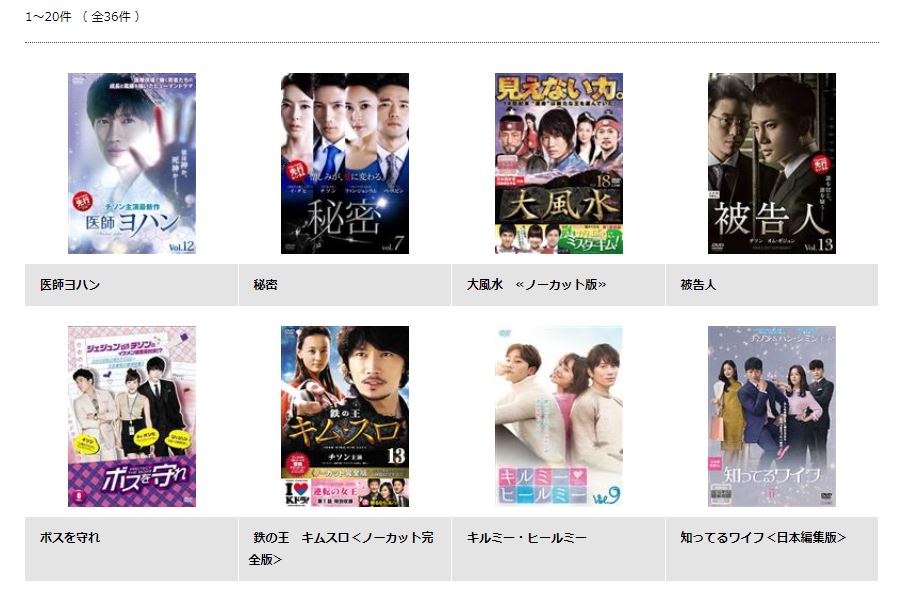
Task: Tap 知ってるワイフ<日本編集版> title link
Action: (763, 538)
